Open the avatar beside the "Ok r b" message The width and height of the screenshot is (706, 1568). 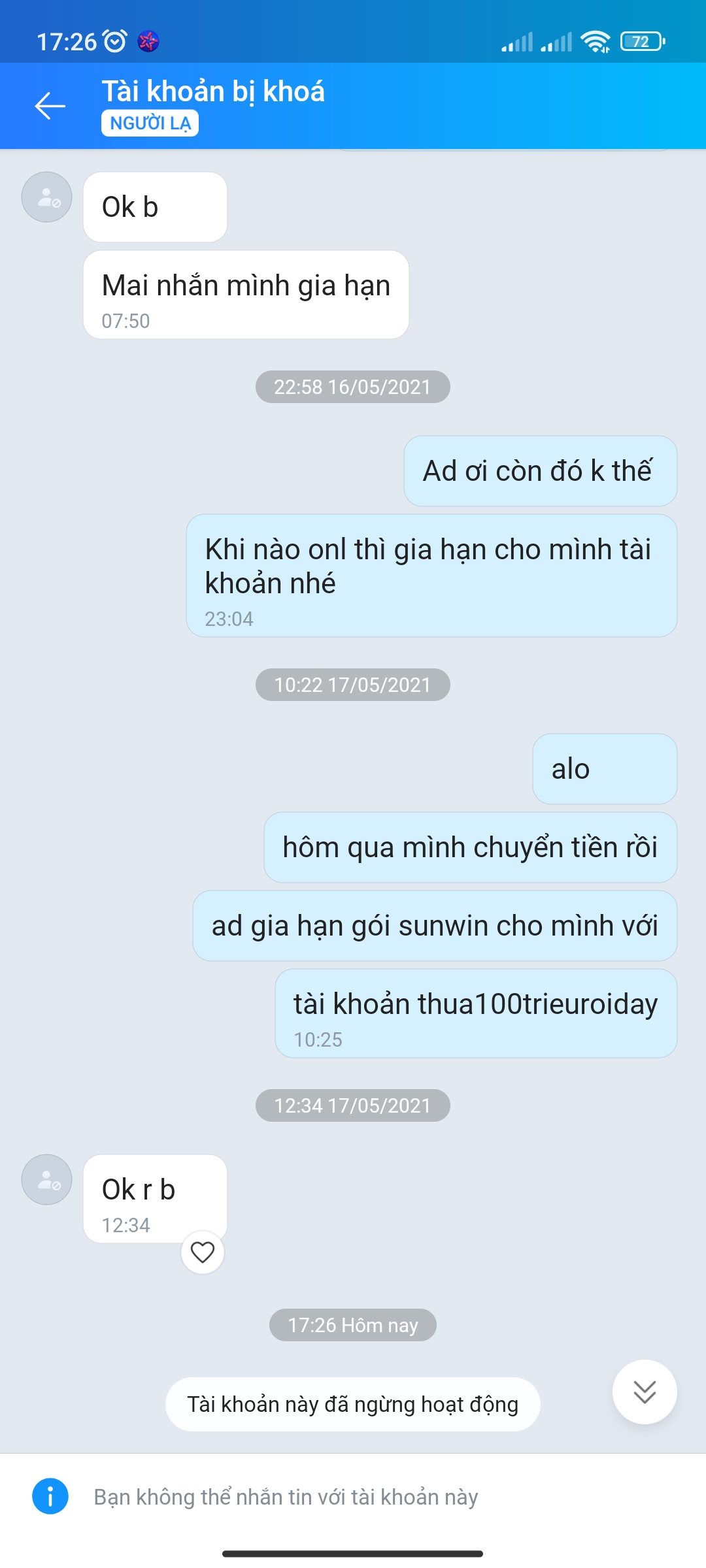(x=47, y=1180)
